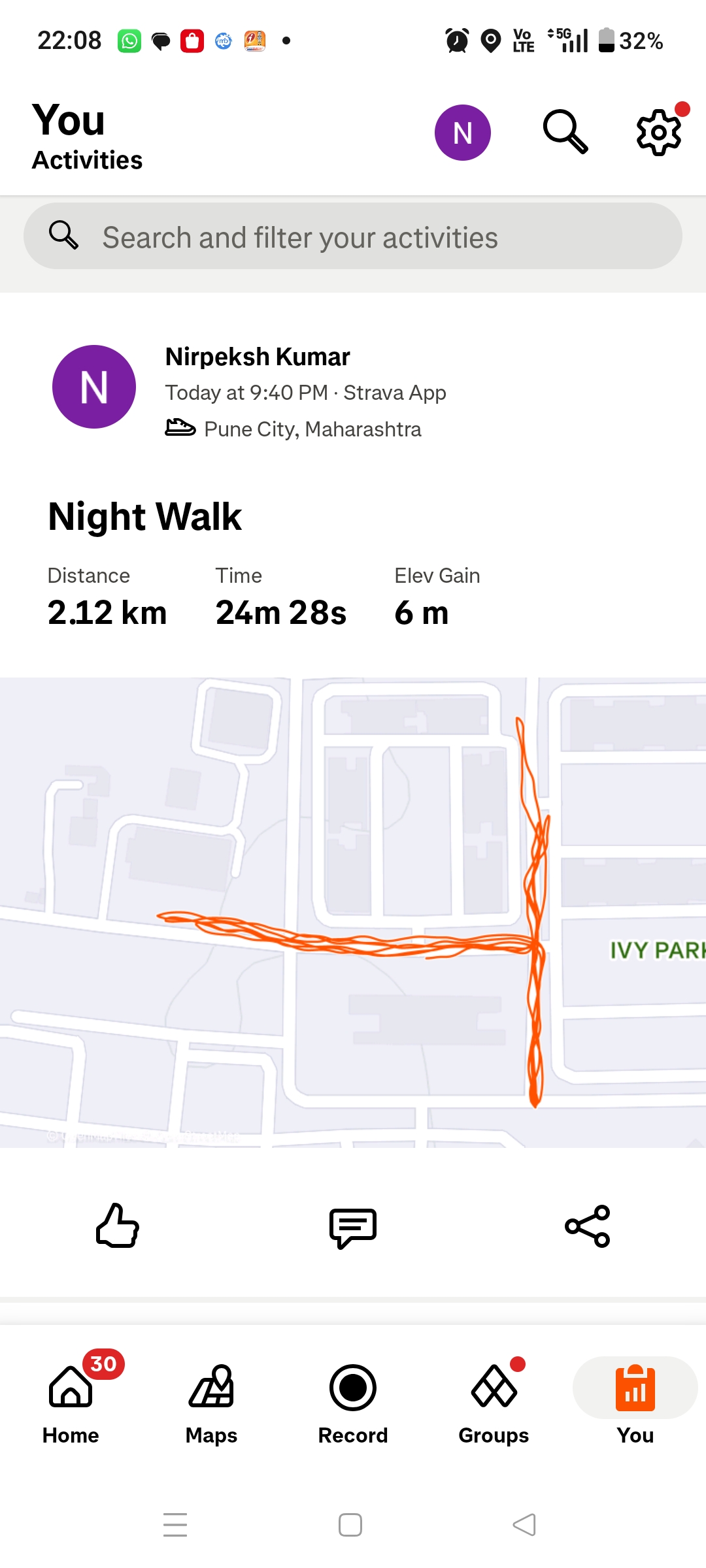Viewport: 706px width, 1568px height.
Task: Open the Night Walk activity
Action: pyautogui.click(x=145, y=516)
